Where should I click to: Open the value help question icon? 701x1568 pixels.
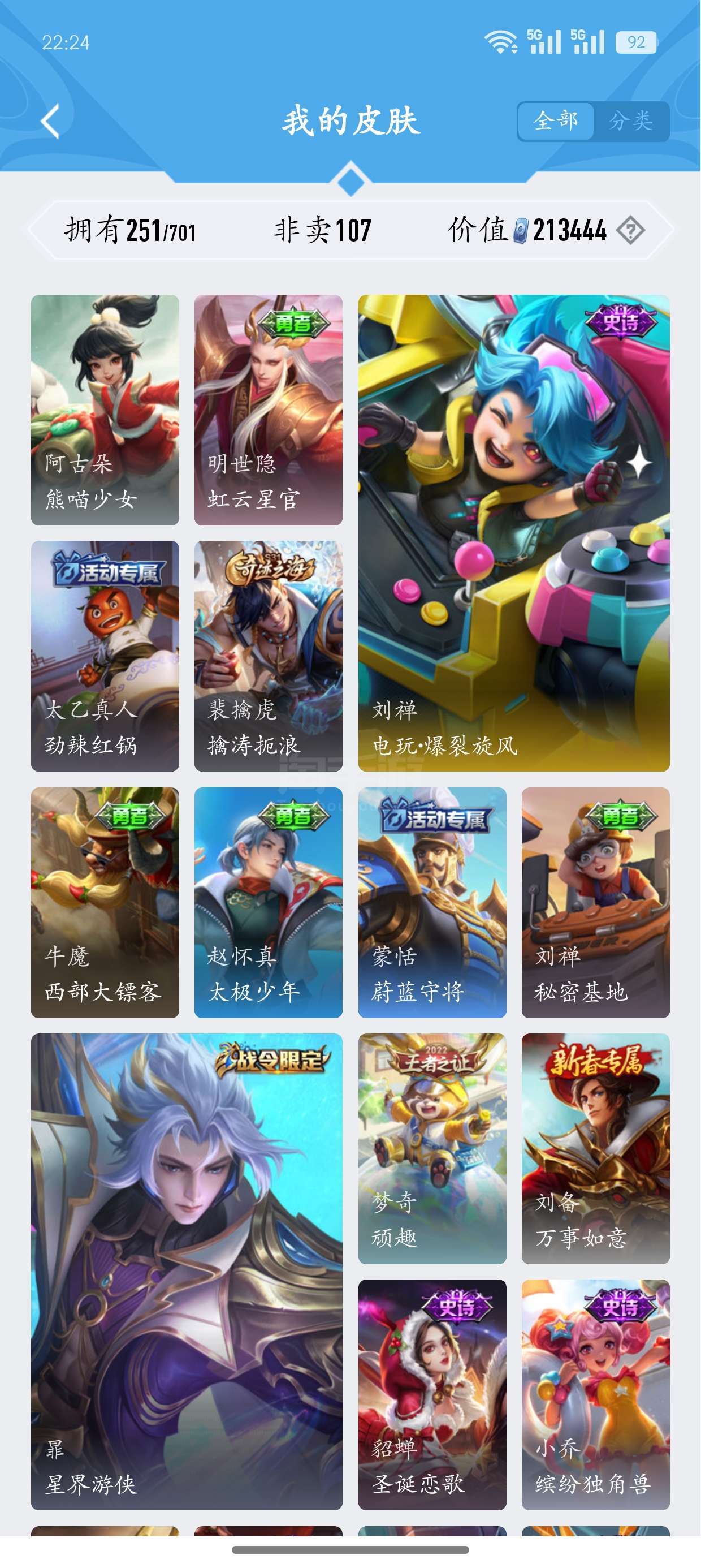point(630,231)
